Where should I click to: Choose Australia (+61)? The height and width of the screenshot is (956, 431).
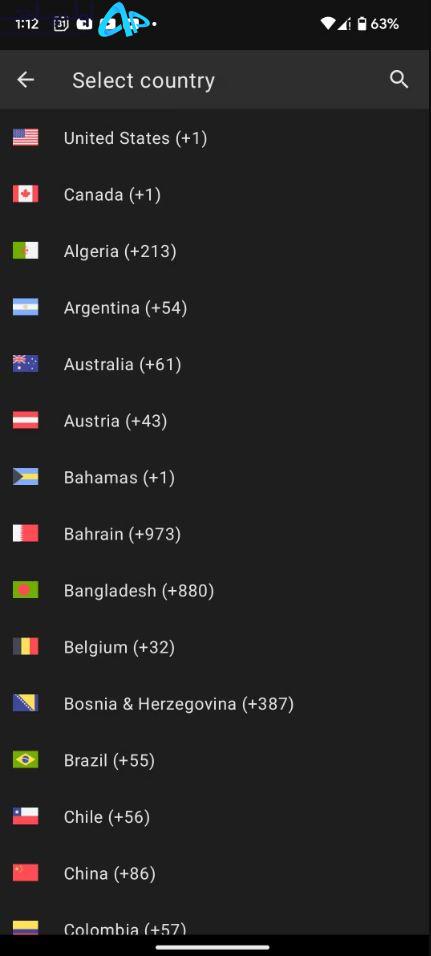tap(215, 365)
